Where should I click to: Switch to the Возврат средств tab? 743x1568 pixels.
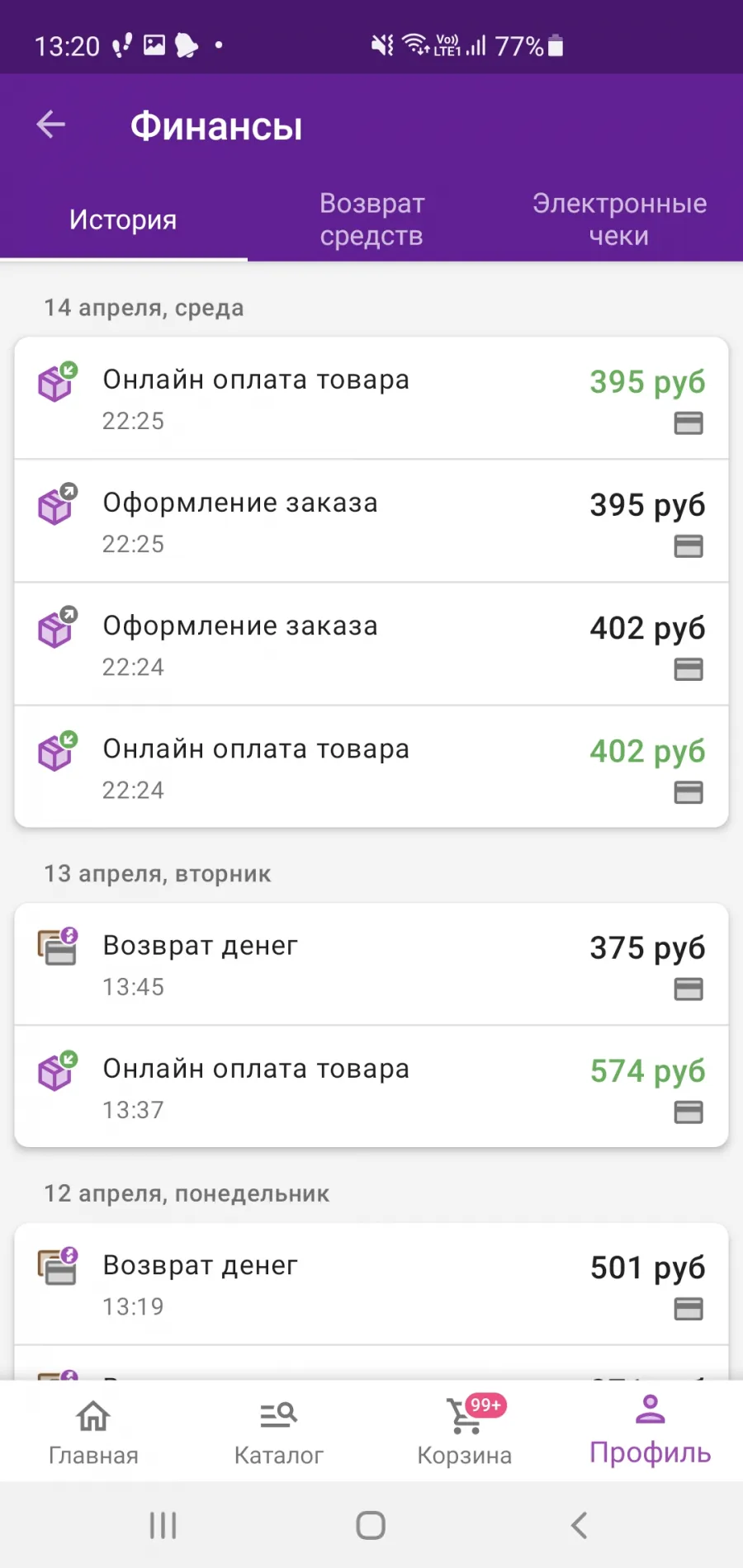[x=371, y=220]
